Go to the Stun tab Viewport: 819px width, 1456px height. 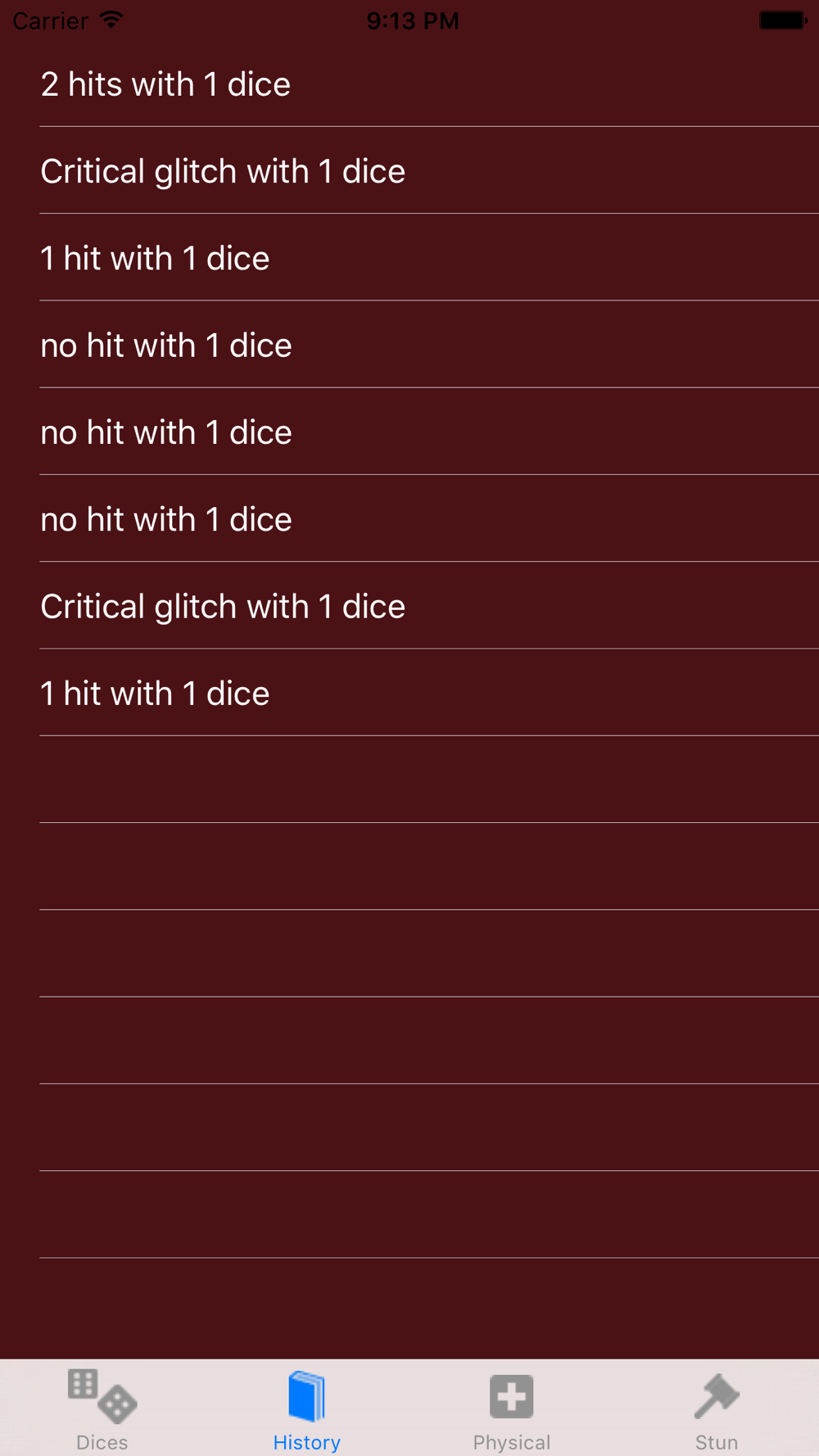click(717, 1409)
